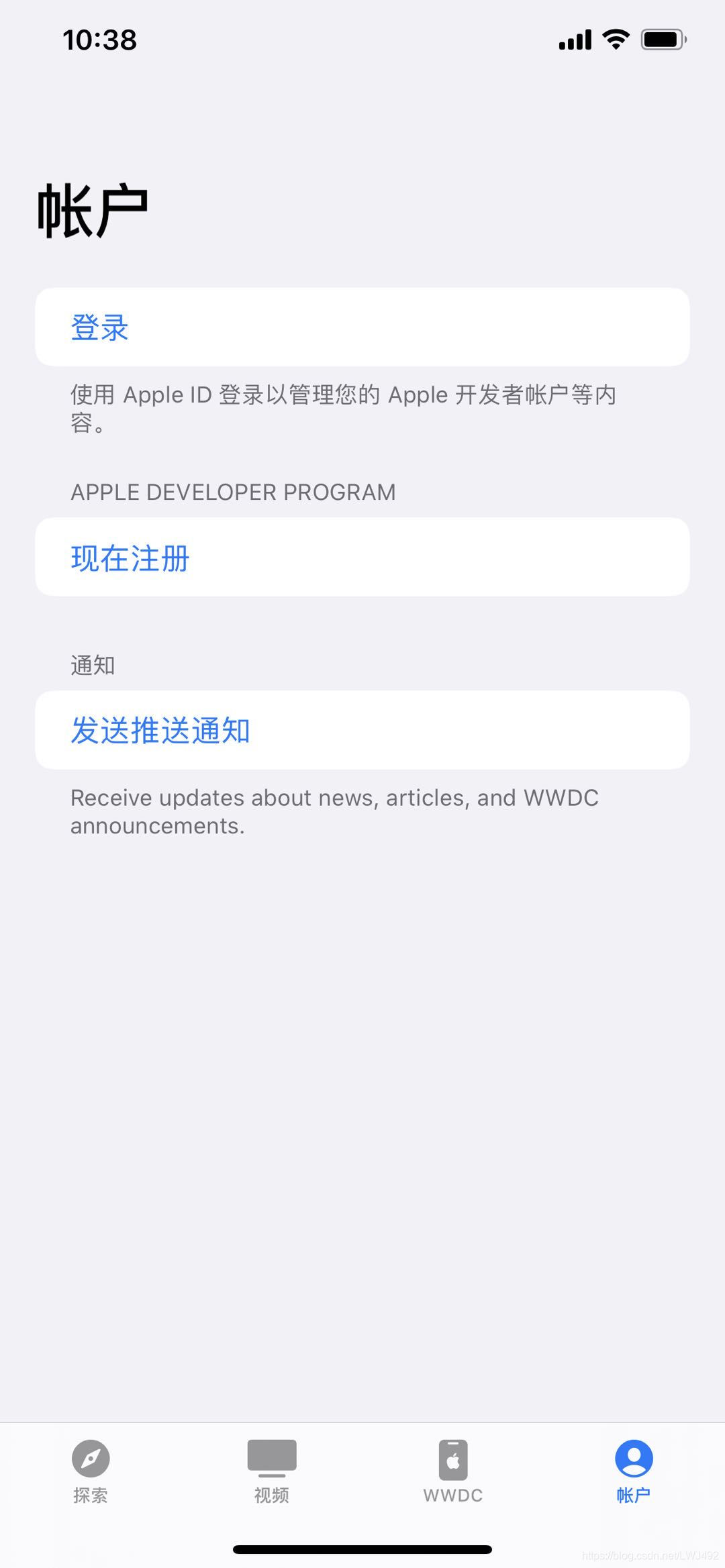Tap the 通知 section header
Image resolution: width=725 pixels, height=1568 pixels.
coord(93,666)
